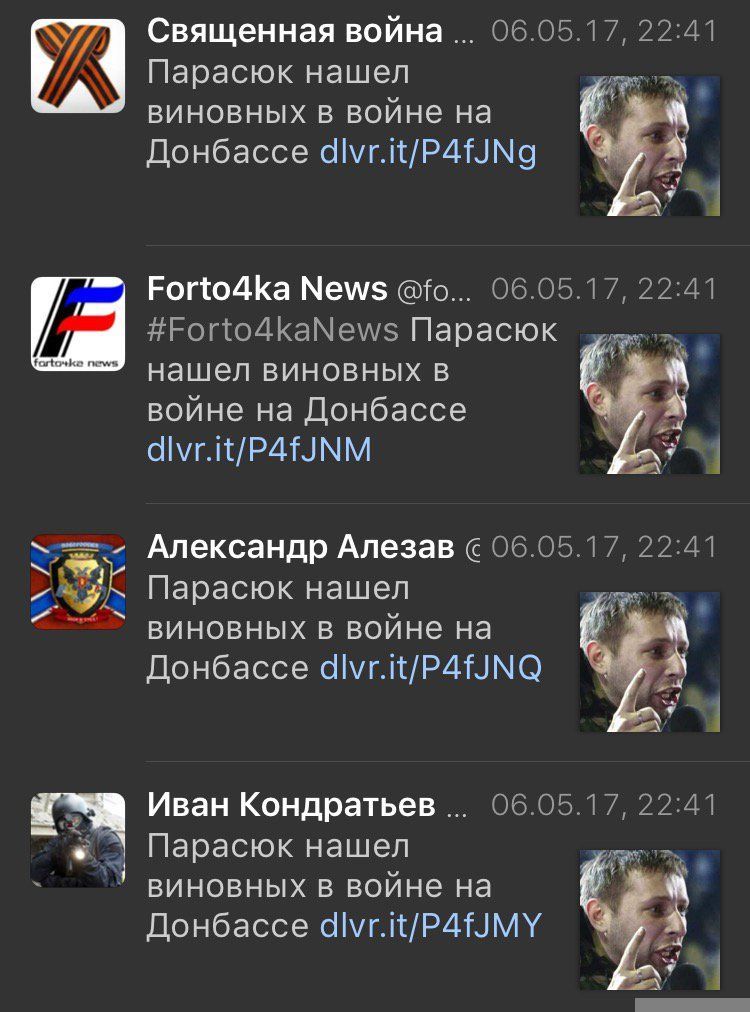Enlarge the photo in Александр Алезав's tweet
750x1012 pixels.
tap(649, 661)
